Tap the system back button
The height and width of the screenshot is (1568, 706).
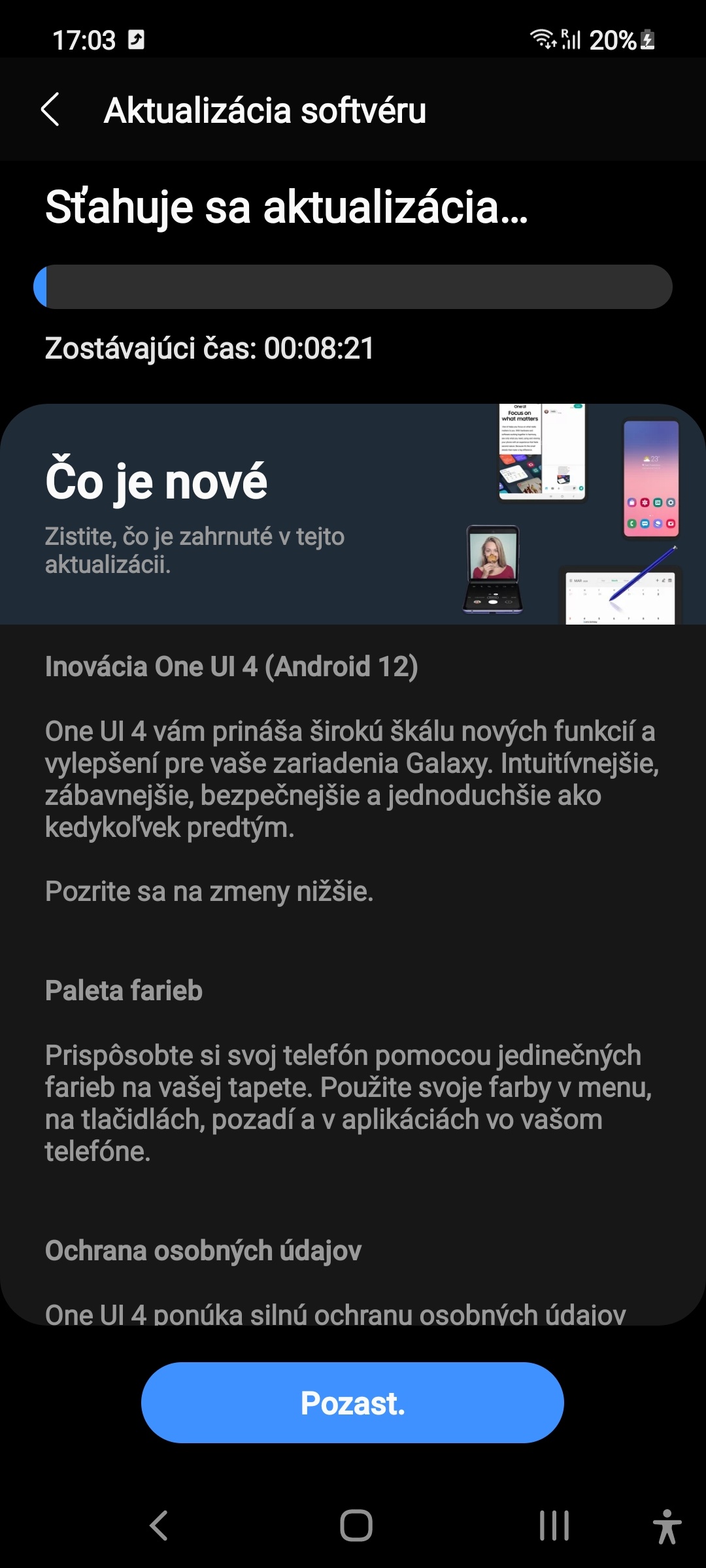(159, 1526)
